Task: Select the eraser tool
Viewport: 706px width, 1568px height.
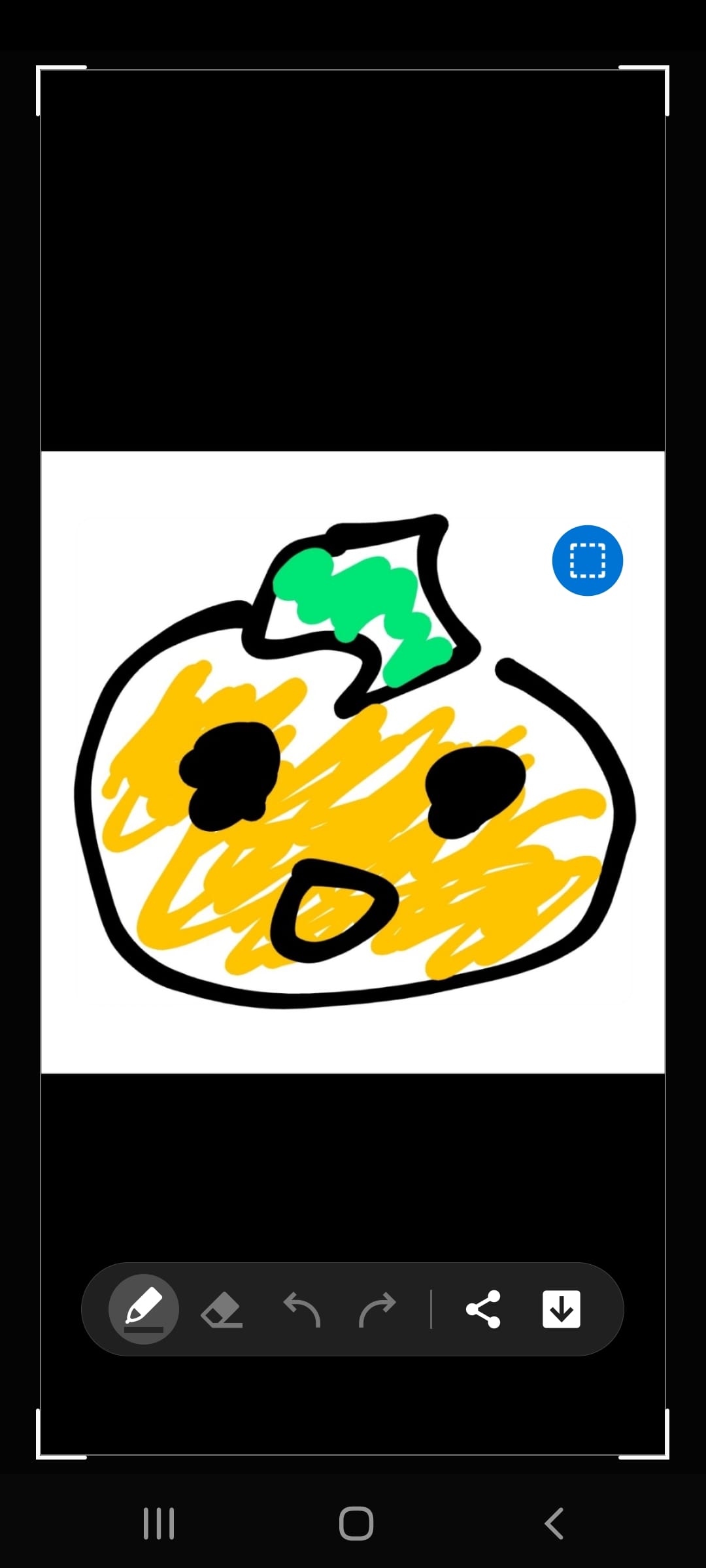Action: point(222,1310)
